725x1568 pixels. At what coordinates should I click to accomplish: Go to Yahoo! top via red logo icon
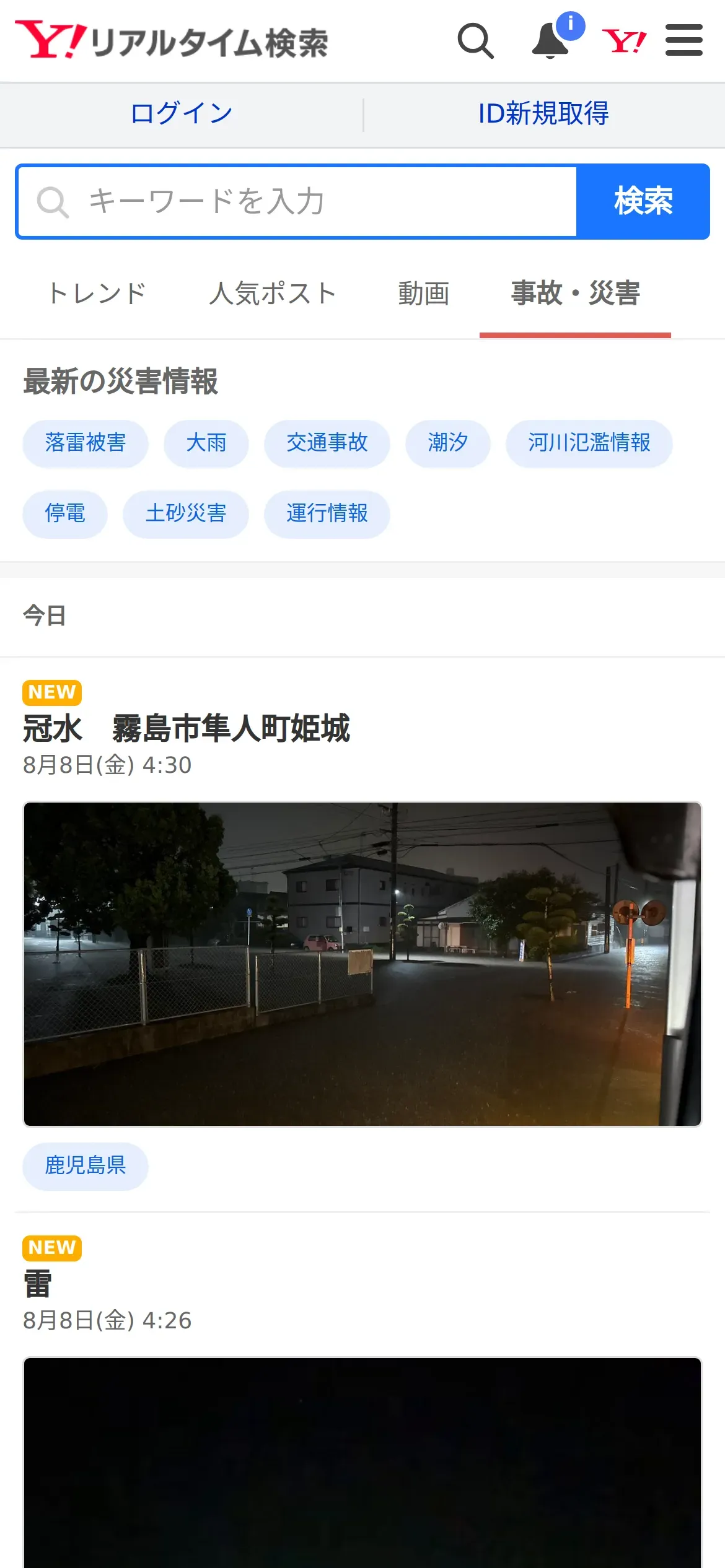click(624, 41)
